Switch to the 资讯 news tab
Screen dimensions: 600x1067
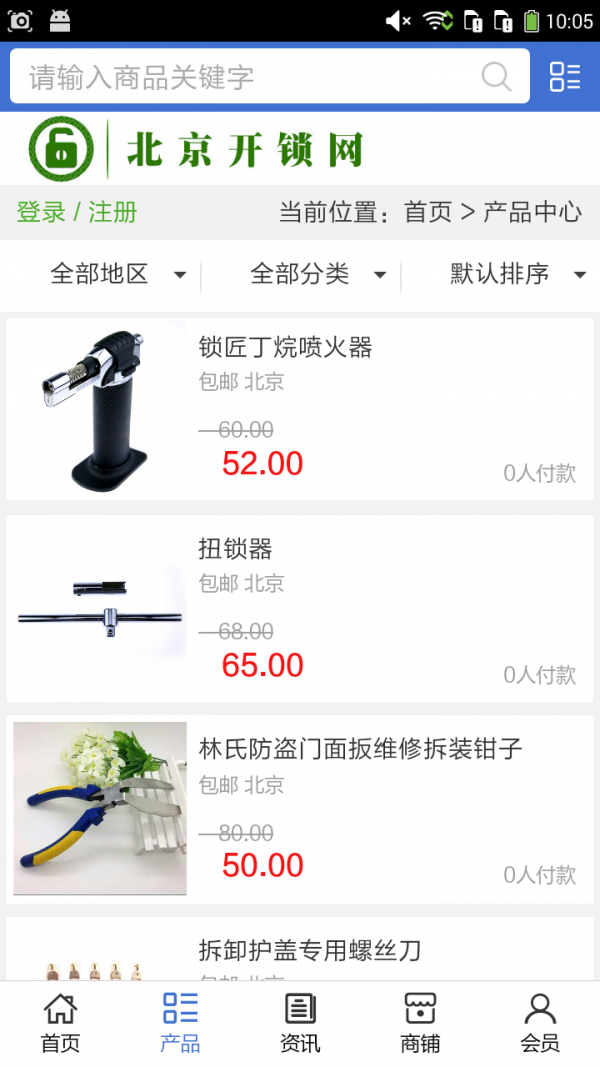pos(300,1024)
